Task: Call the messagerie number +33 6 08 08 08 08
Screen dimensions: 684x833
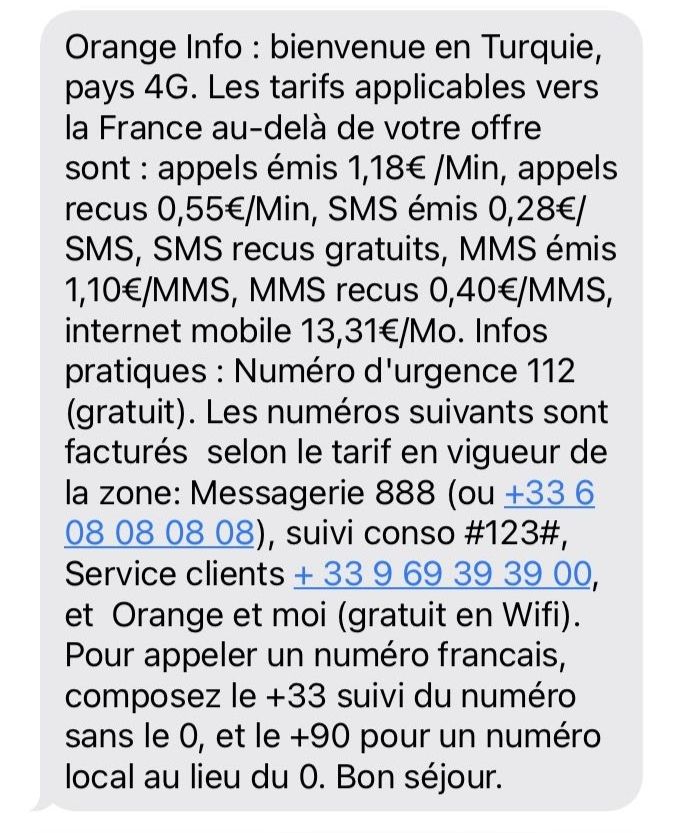Action: pos(160,533)
